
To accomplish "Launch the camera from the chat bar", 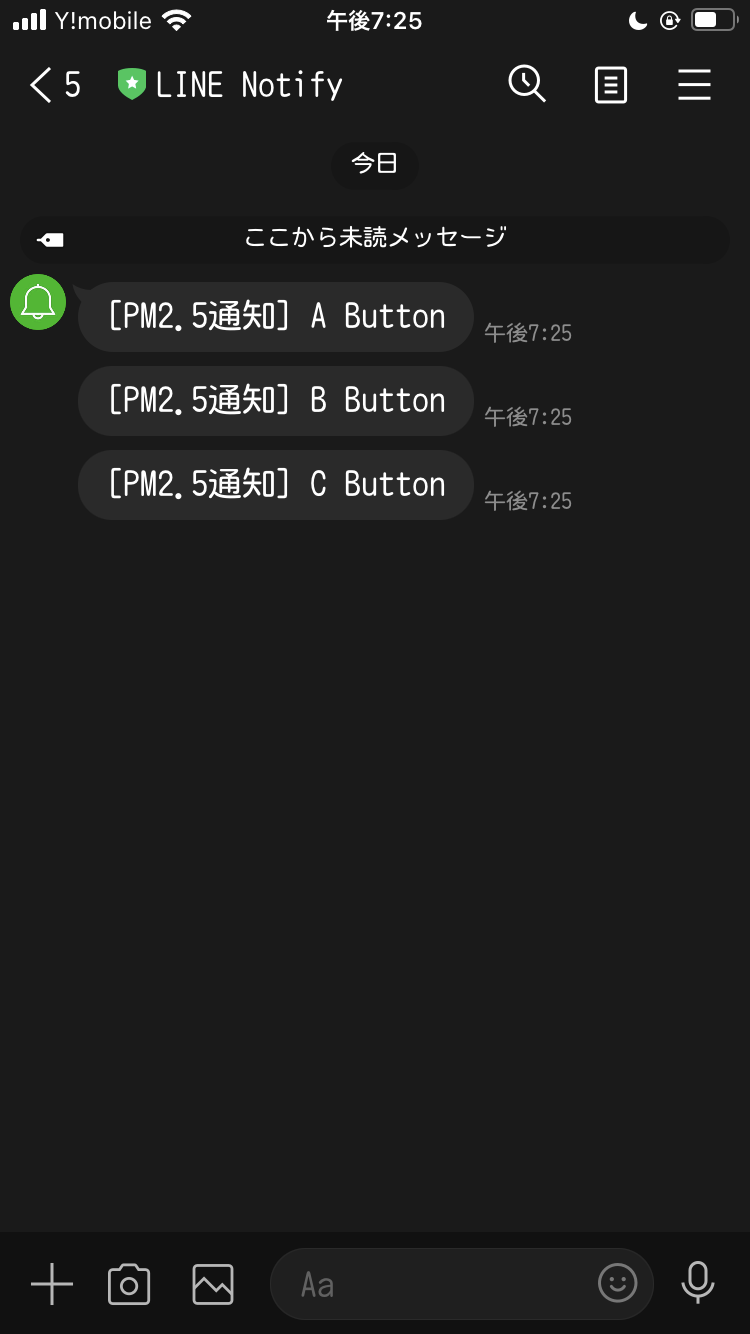I will click(x=129, y=1283).
